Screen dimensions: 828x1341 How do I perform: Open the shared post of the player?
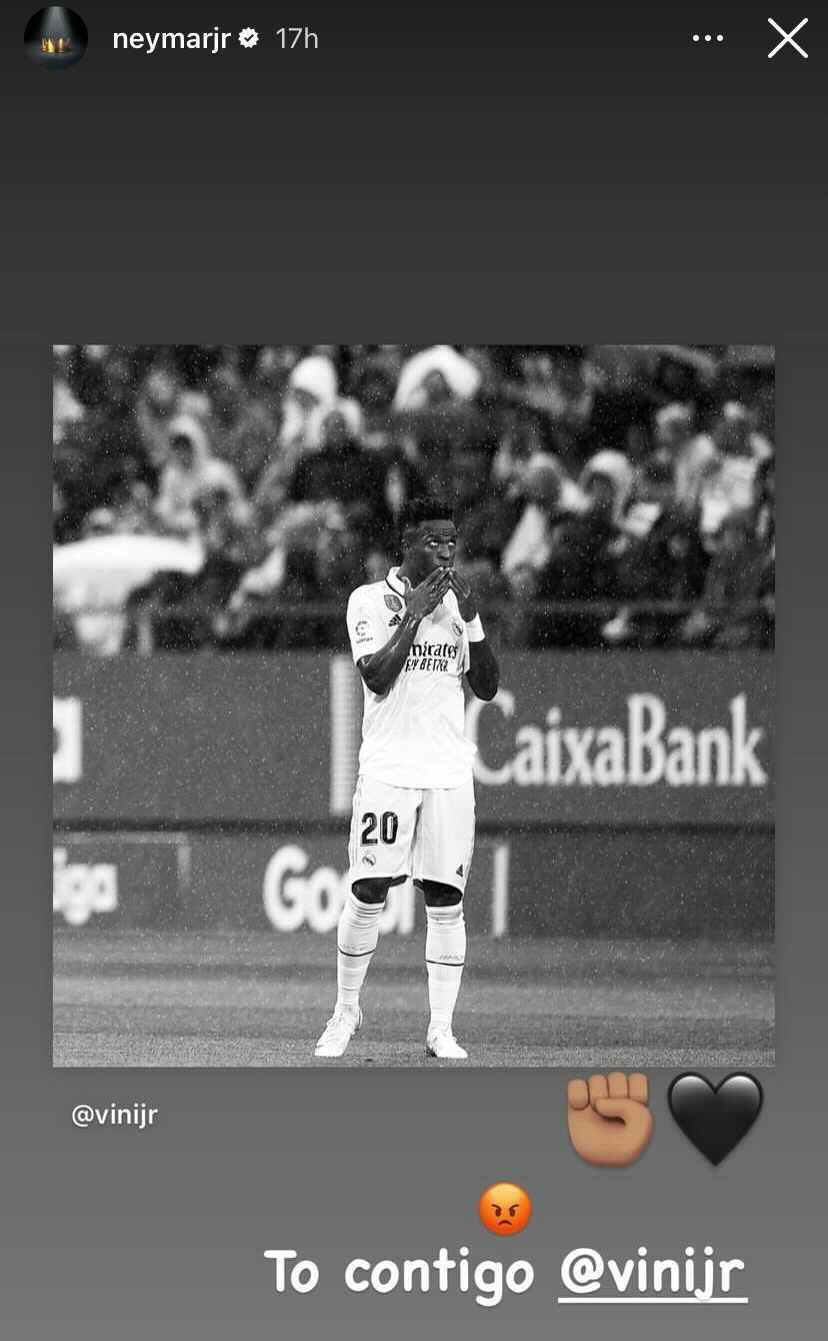click(413, 705)
